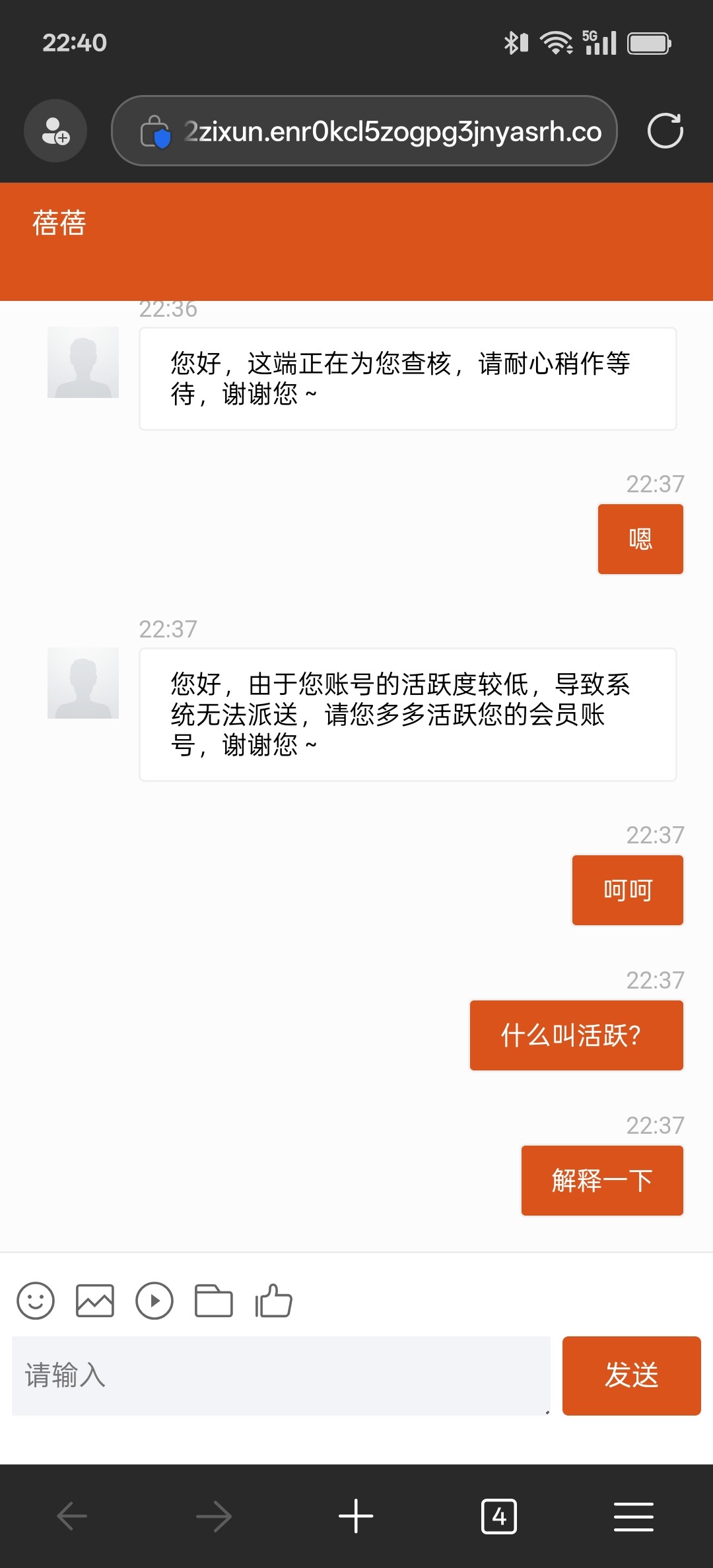Image resolution: width=713 pixels, height=1568 pixels.
Task: Send the message with 发送 button
Action: click(x=632, y=1376)
